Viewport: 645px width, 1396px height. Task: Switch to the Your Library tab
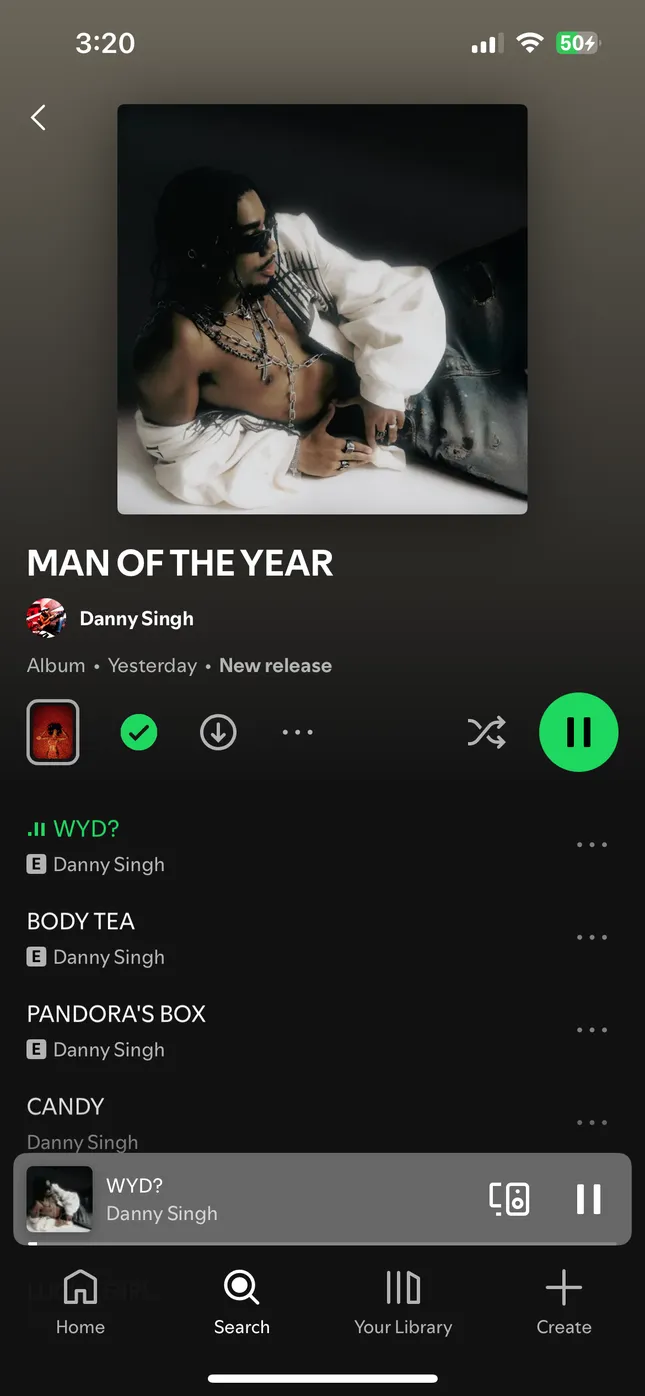coord(403,1302)
